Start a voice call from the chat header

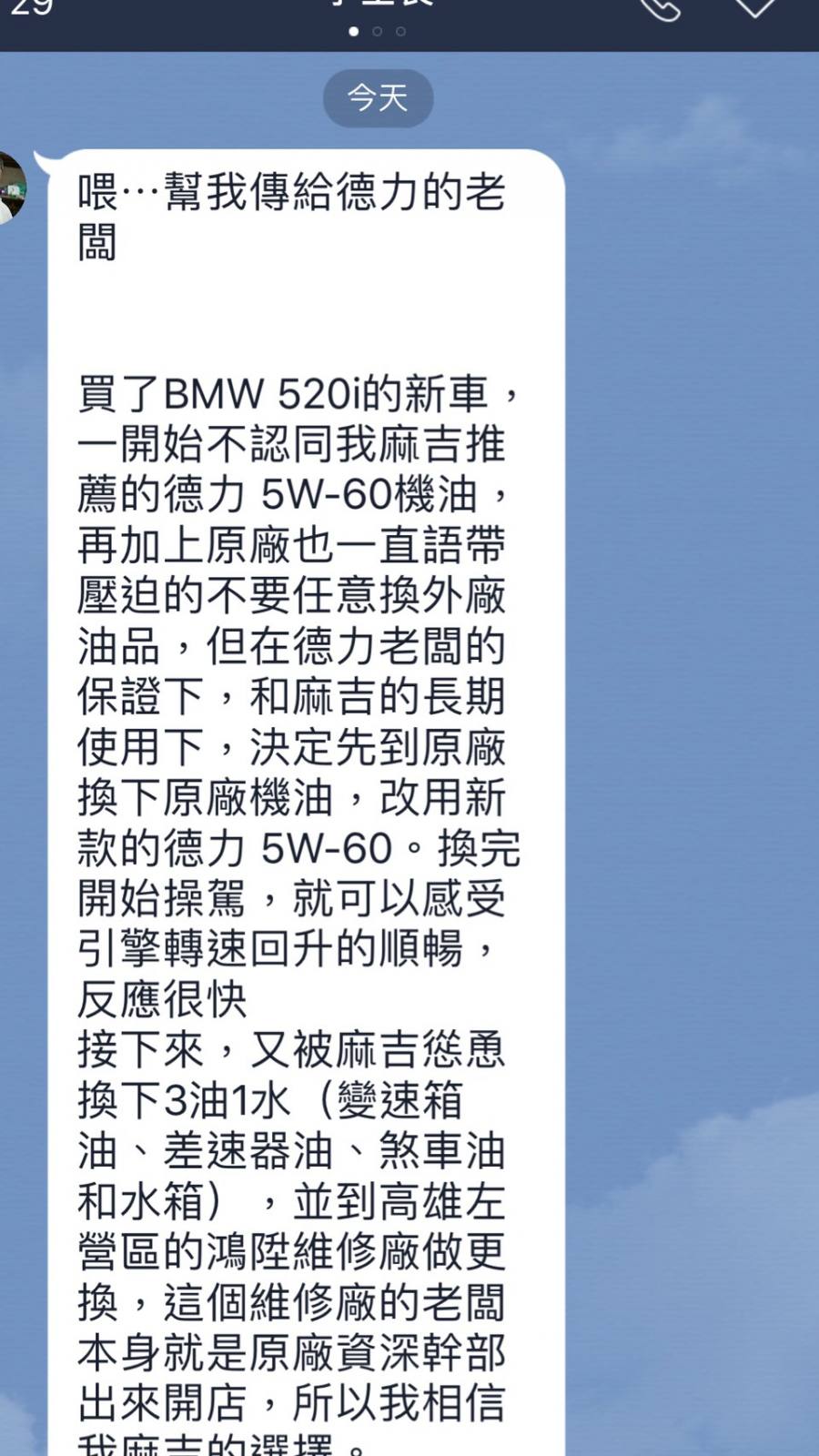tap(661, 9)
